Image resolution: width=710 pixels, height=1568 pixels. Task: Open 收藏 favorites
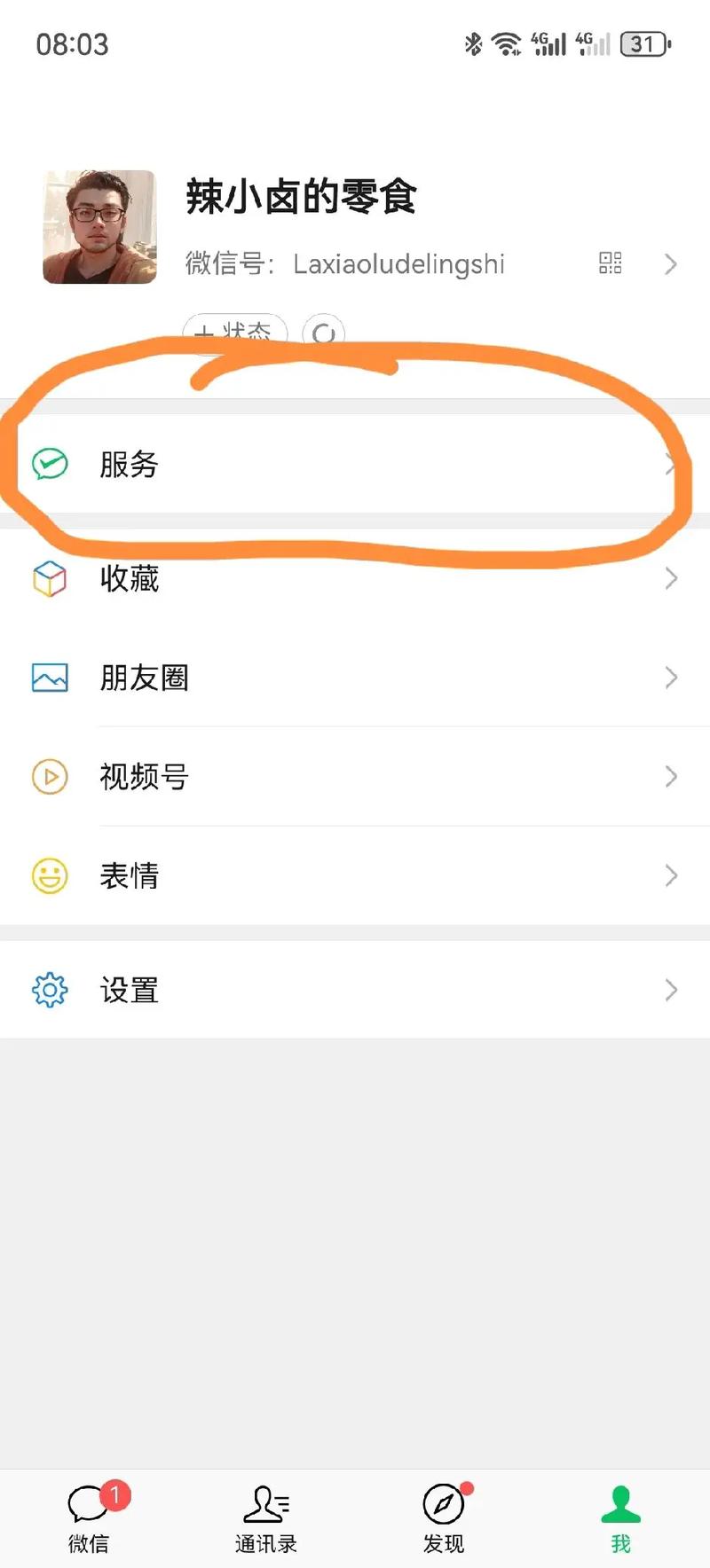click(355, 578)
